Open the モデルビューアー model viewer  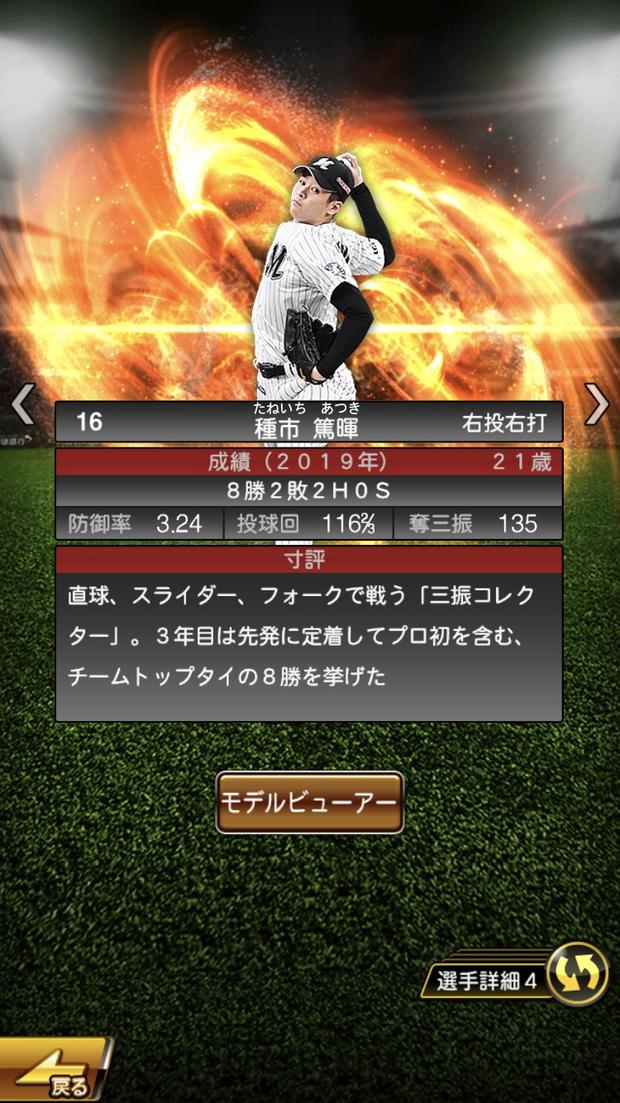(x=310, y=802)
